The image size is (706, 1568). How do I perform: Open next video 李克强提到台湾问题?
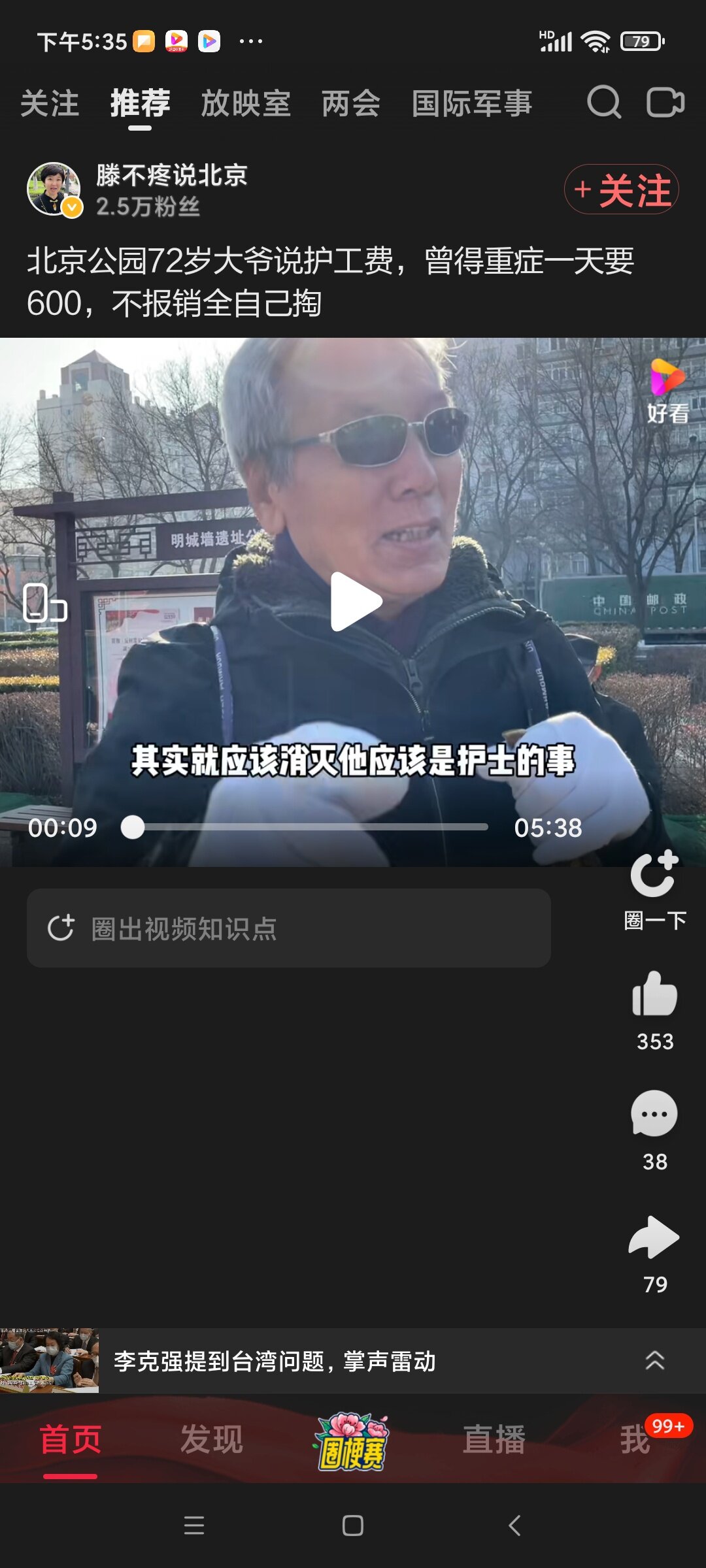click(x=275, y=1361)
